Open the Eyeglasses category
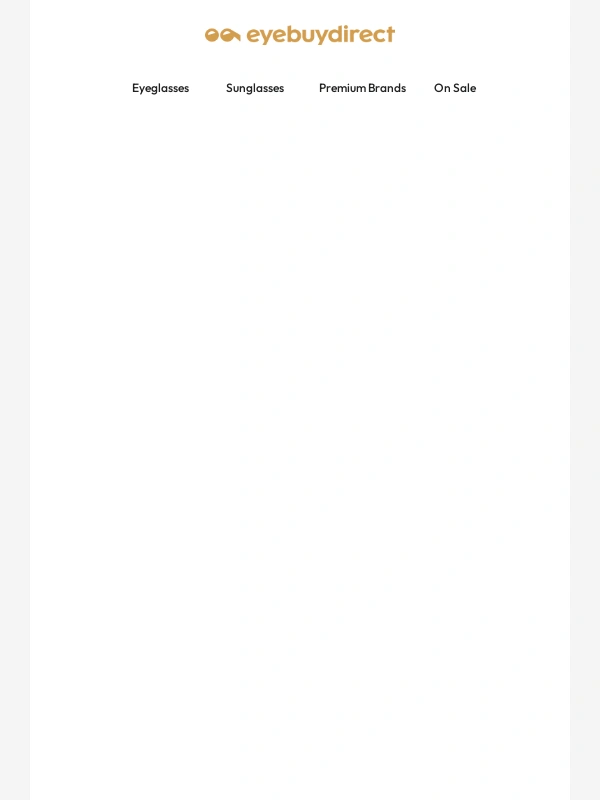Screen dimensions: 600x800 click(x=160, y=88)
